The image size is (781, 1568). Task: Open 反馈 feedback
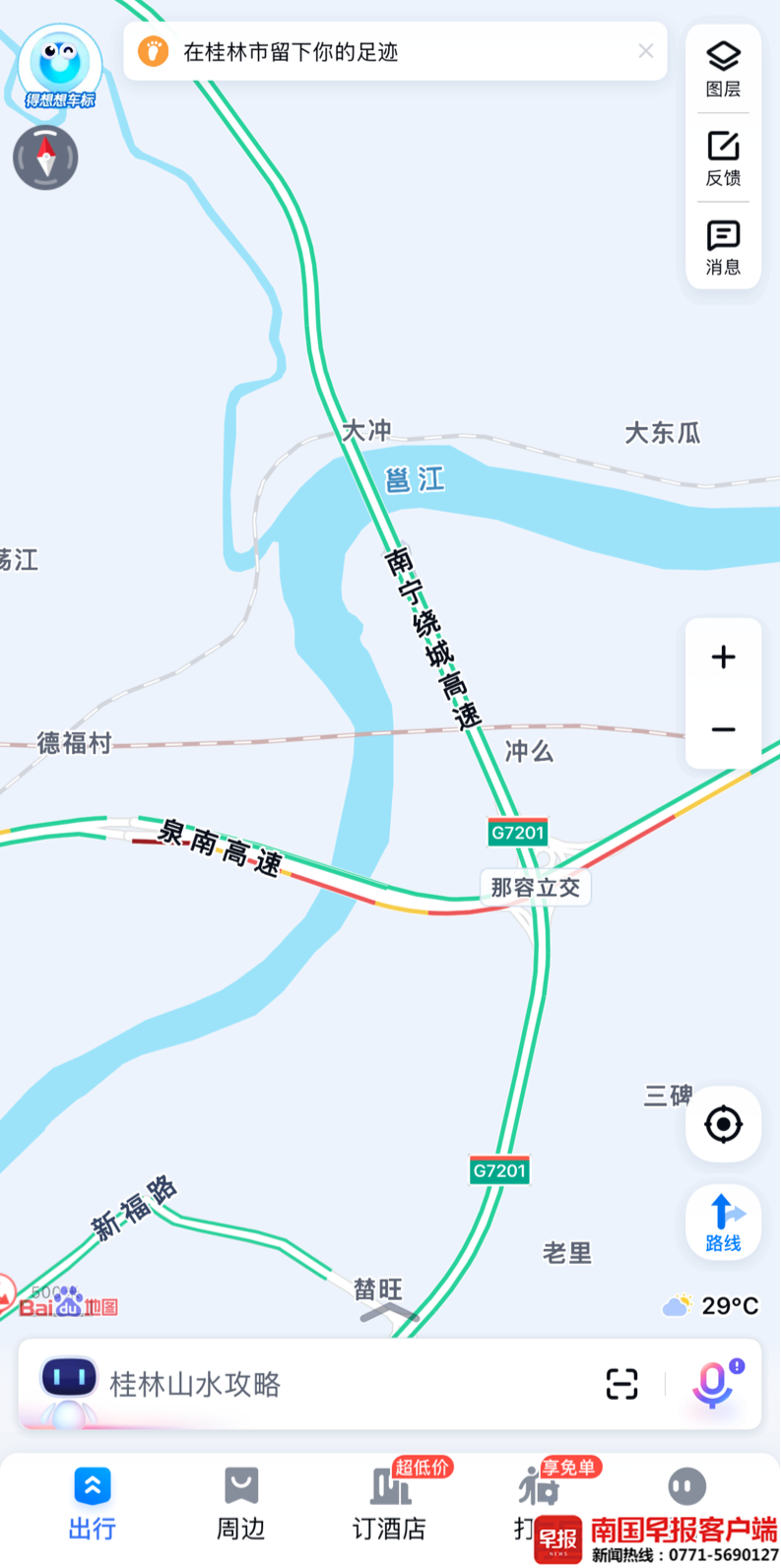pos(723,157)
